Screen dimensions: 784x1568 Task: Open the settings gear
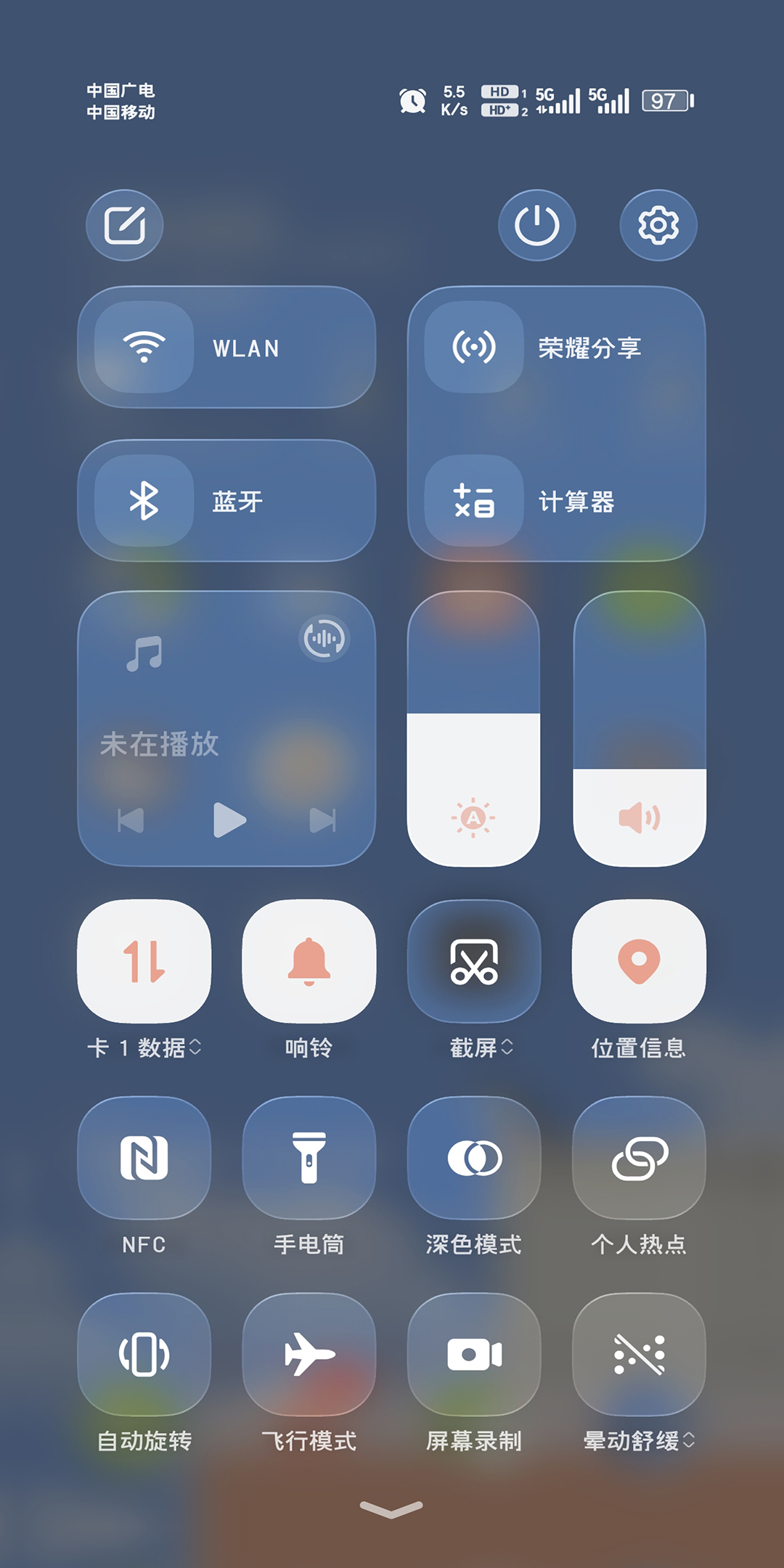point(658,225)
